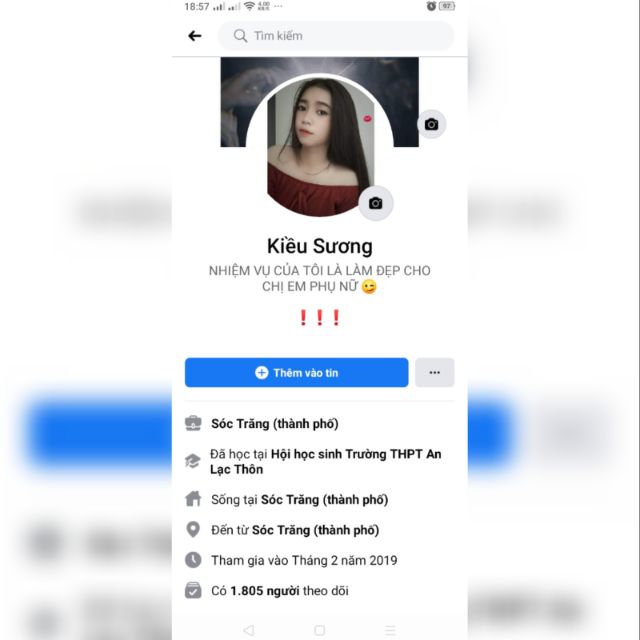Open the three-dot more options button
Viewport: 640px width, 640px height.
434,372
